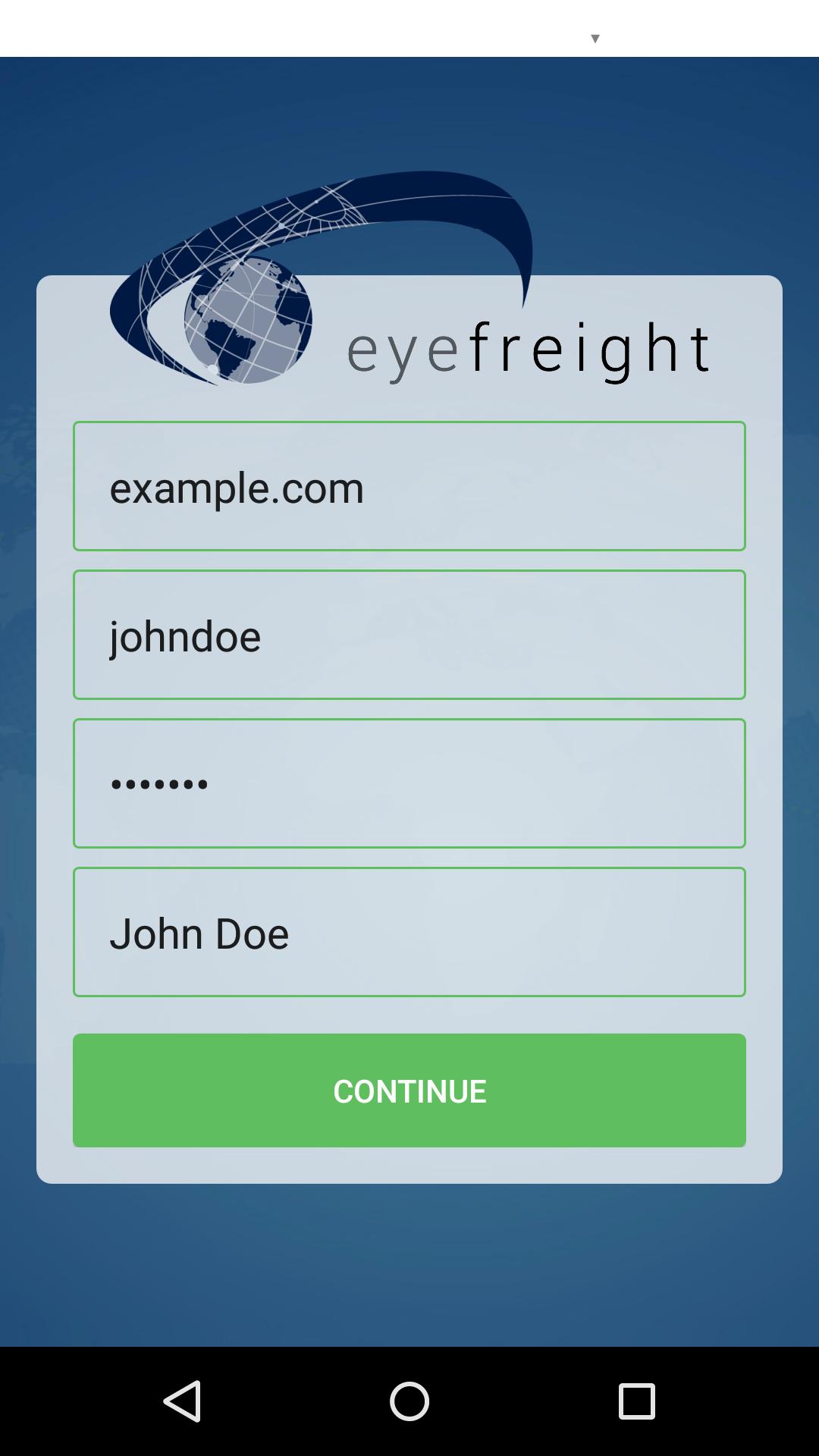Submit the login via CONTINUE
The image size is (819, 1456).
click(x=409, y=1090)
